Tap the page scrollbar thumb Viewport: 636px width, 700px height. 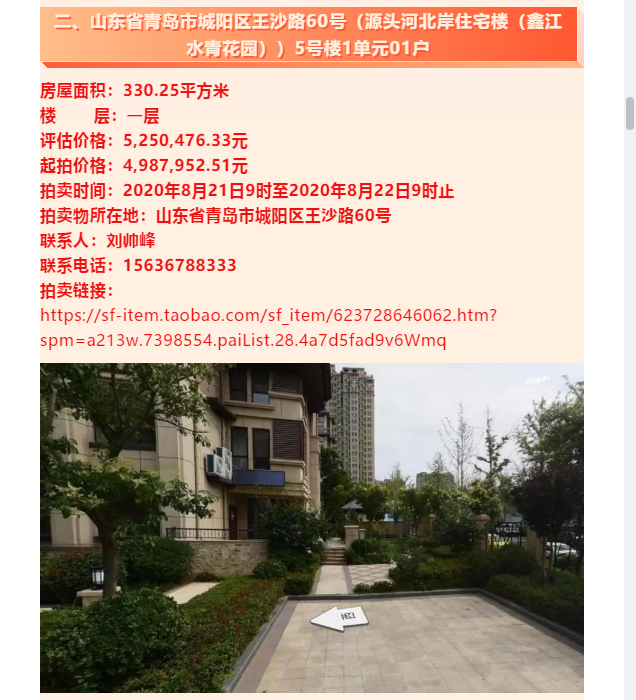tap(629, 113)
